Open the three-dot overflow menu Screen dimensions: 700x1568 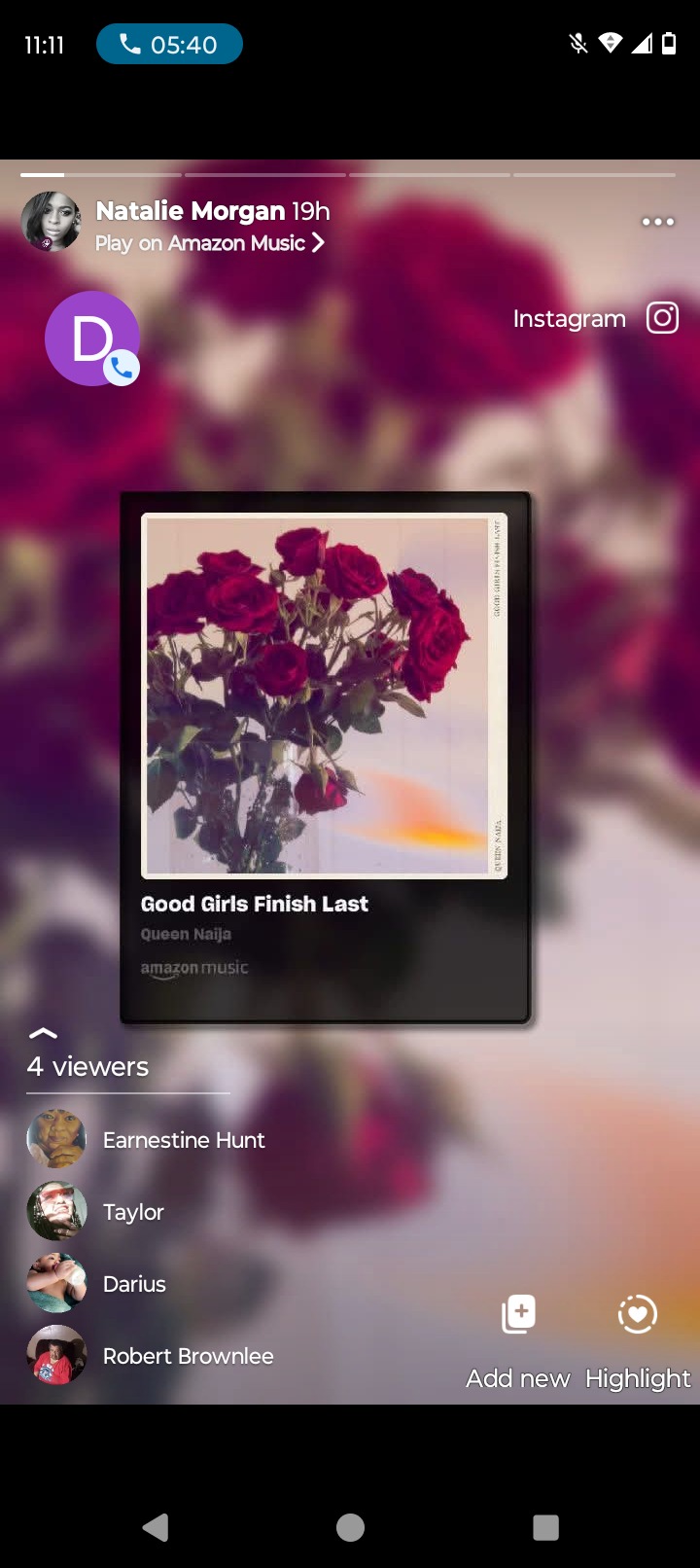coord(658,222)
